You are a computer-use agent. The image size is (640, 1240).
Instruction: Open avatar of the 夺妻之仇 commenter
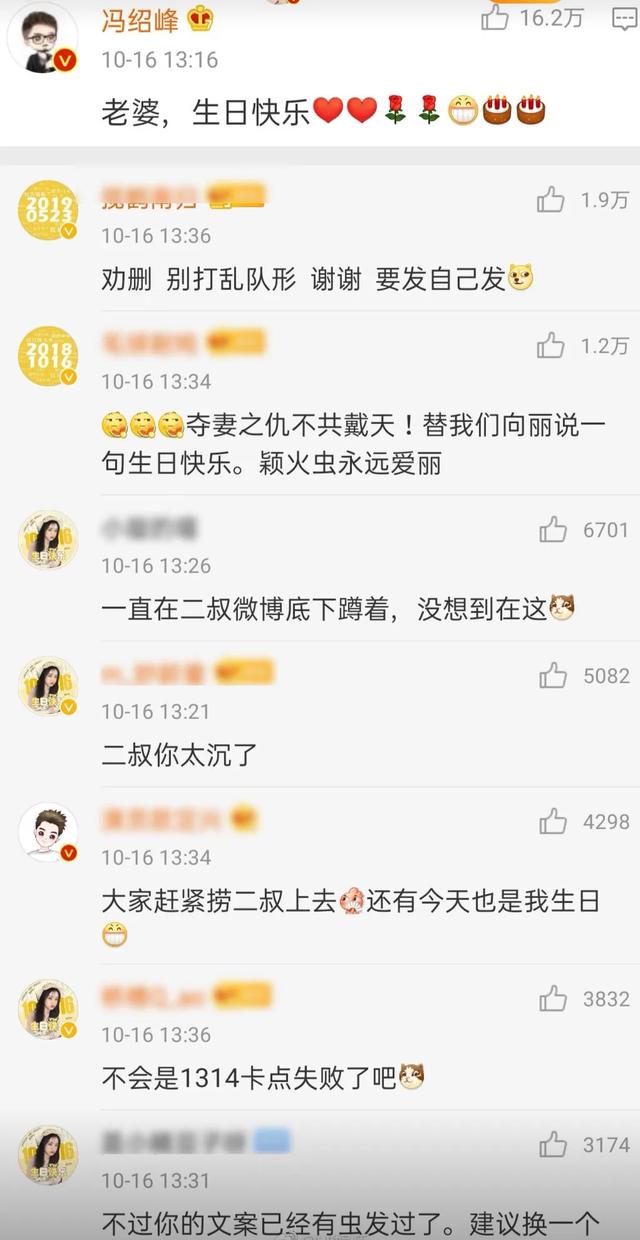[x=47, y=355]
